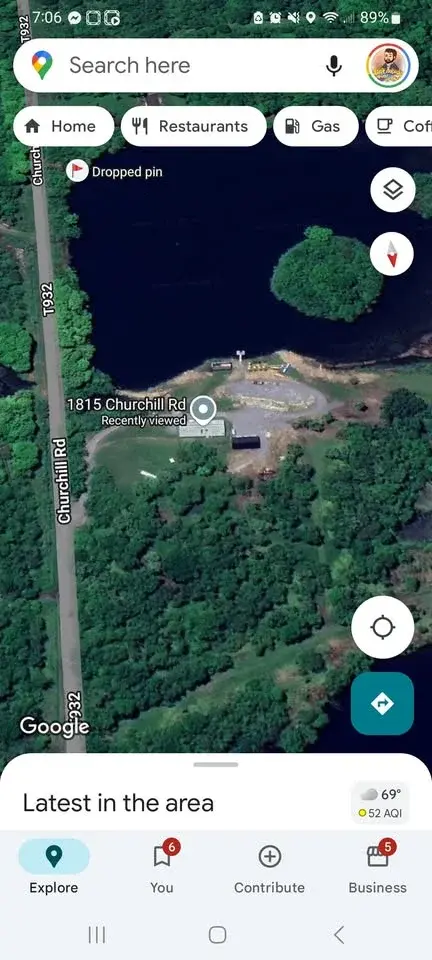Switch to the You tab
Viewport: 432px width, 960px height.
[x=162, y=867]
